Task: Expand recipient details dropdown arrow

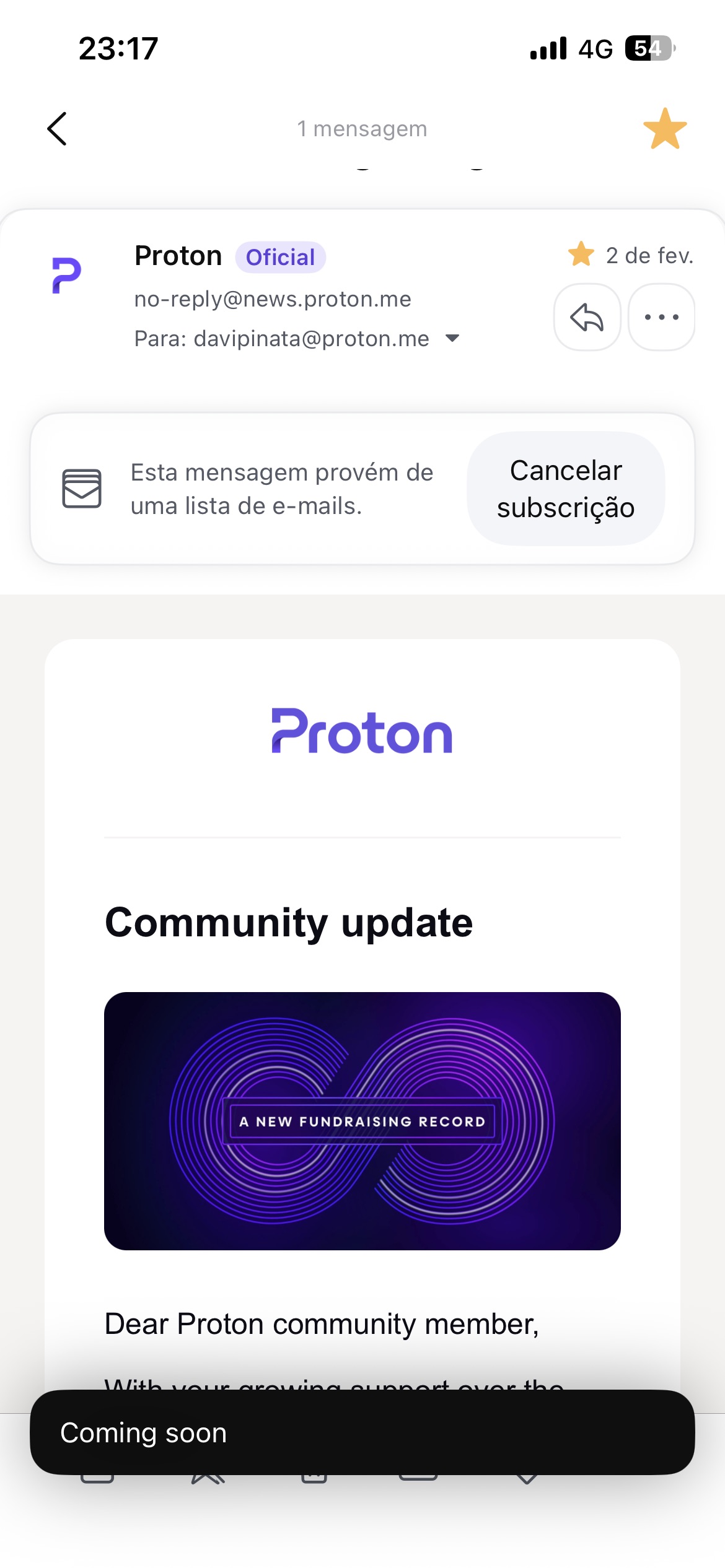Action: pyautogui.click(x=453, y=338)
